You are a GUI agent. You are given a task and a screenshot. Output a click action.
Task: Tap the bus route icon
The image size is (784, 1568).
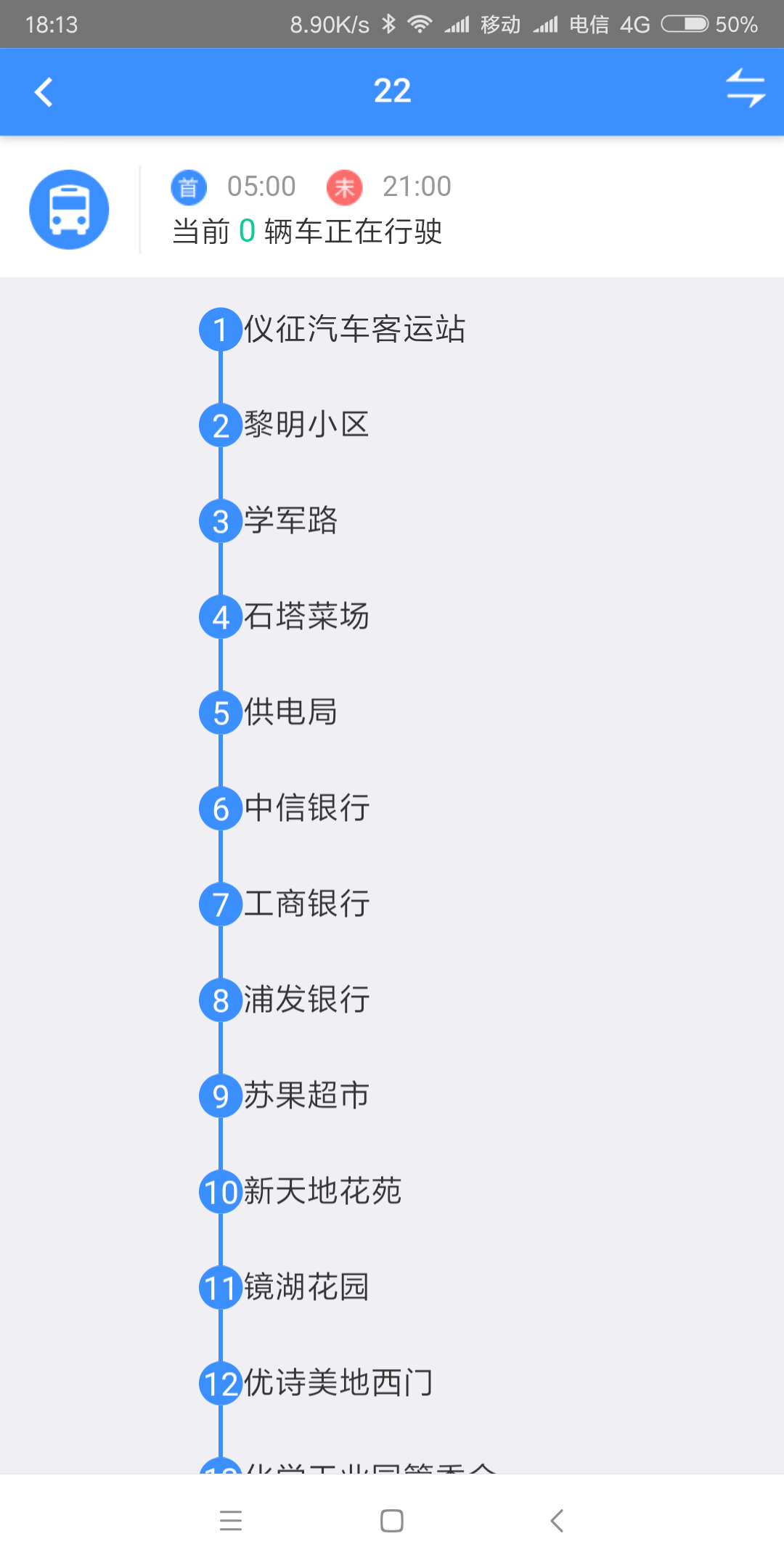point(68,209)
